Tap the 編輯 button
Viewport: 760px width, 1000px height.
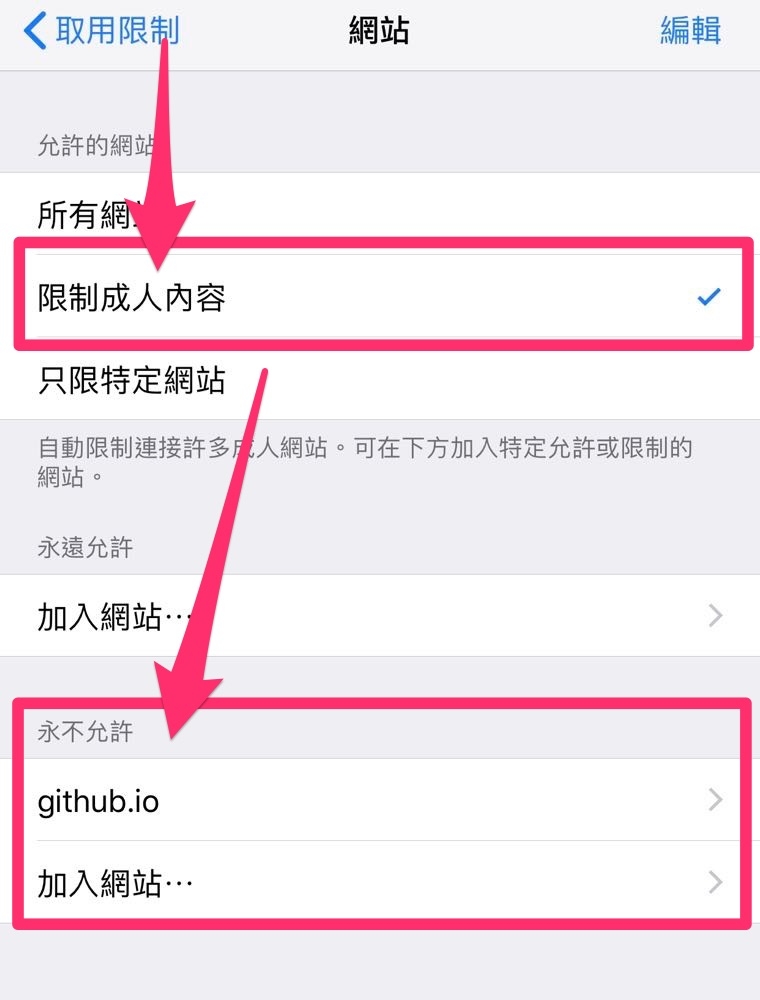[690, 31]
